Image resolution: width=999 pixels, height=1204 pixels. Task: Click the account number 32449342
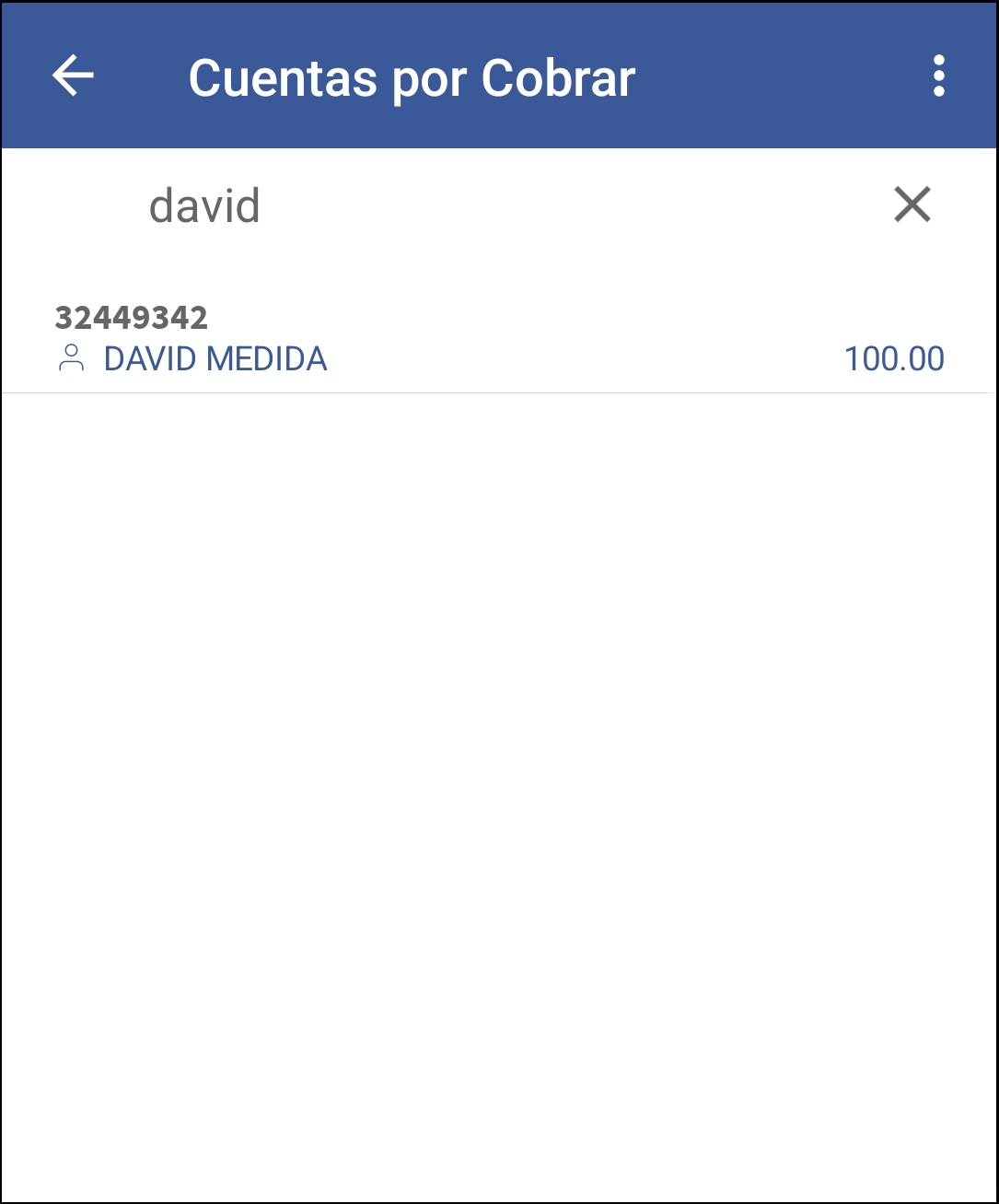(x=131, y=318)
